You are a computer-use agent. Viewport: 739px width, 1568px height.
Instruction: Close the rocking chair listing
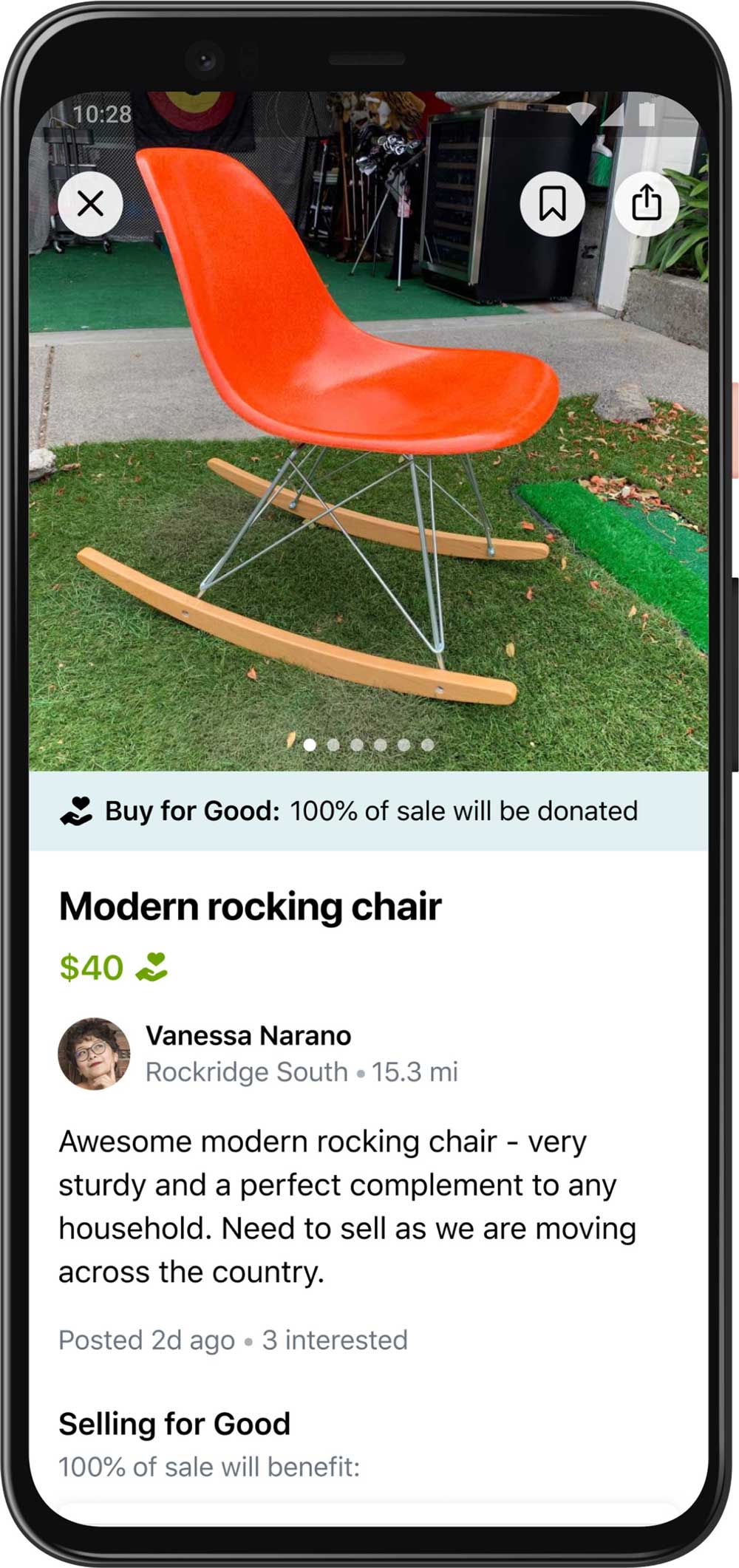(90, 203)
